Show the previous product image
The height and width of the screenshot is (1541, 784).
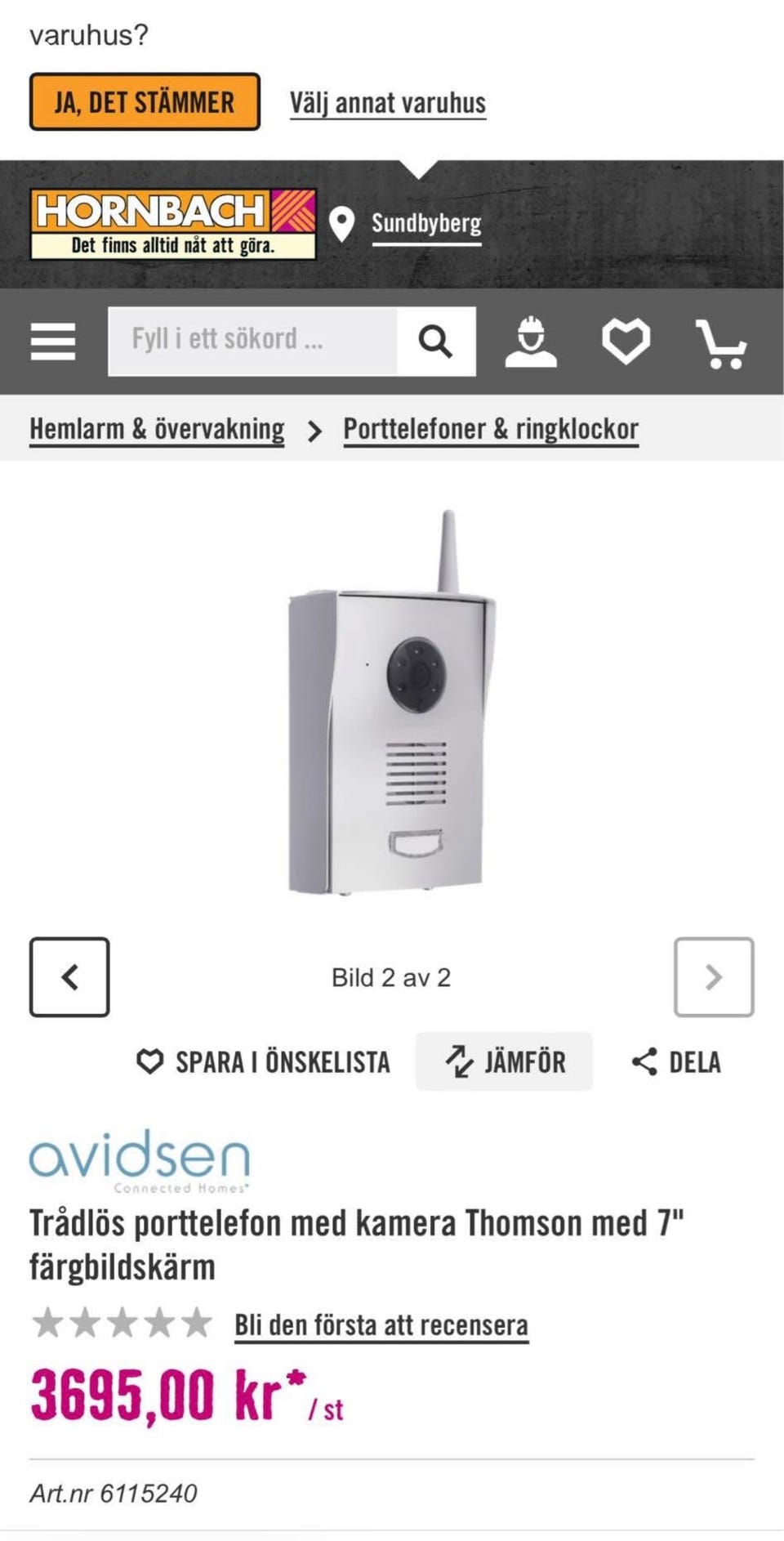[69, 976]
